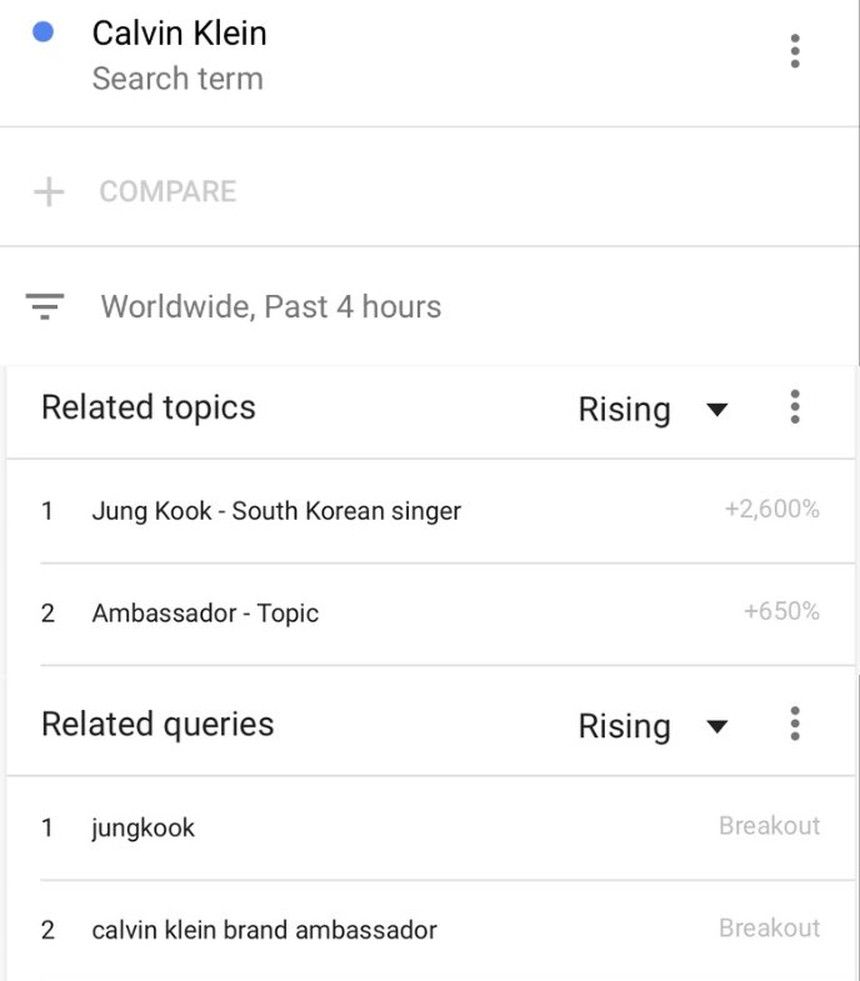Image resolution: width=860 pixels, height=981 pixels.
Task: Select the Related topics section header
Action: coord(147,407)
